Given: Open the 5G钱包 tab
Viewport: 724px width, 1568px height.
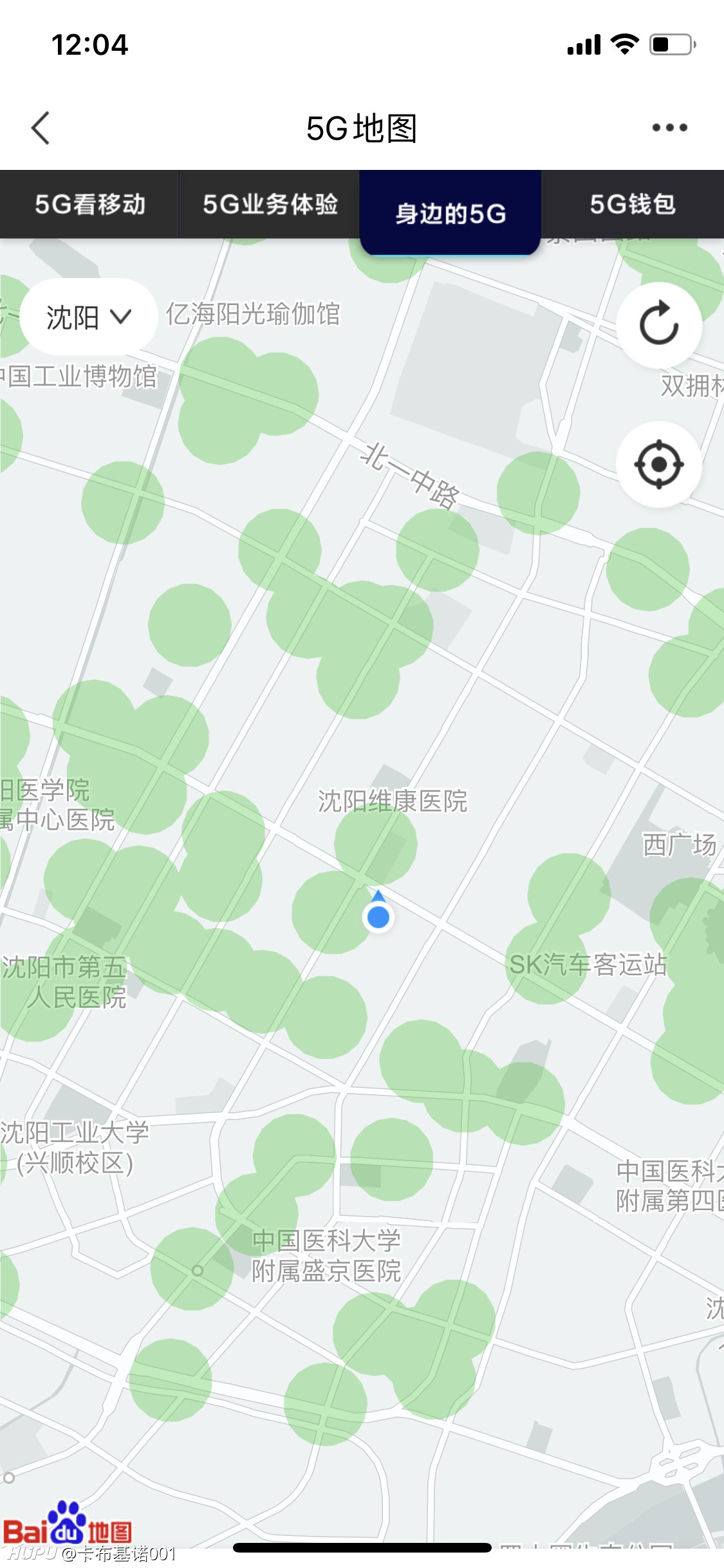Looking at the screenshot, I should [x=633, y=204].
